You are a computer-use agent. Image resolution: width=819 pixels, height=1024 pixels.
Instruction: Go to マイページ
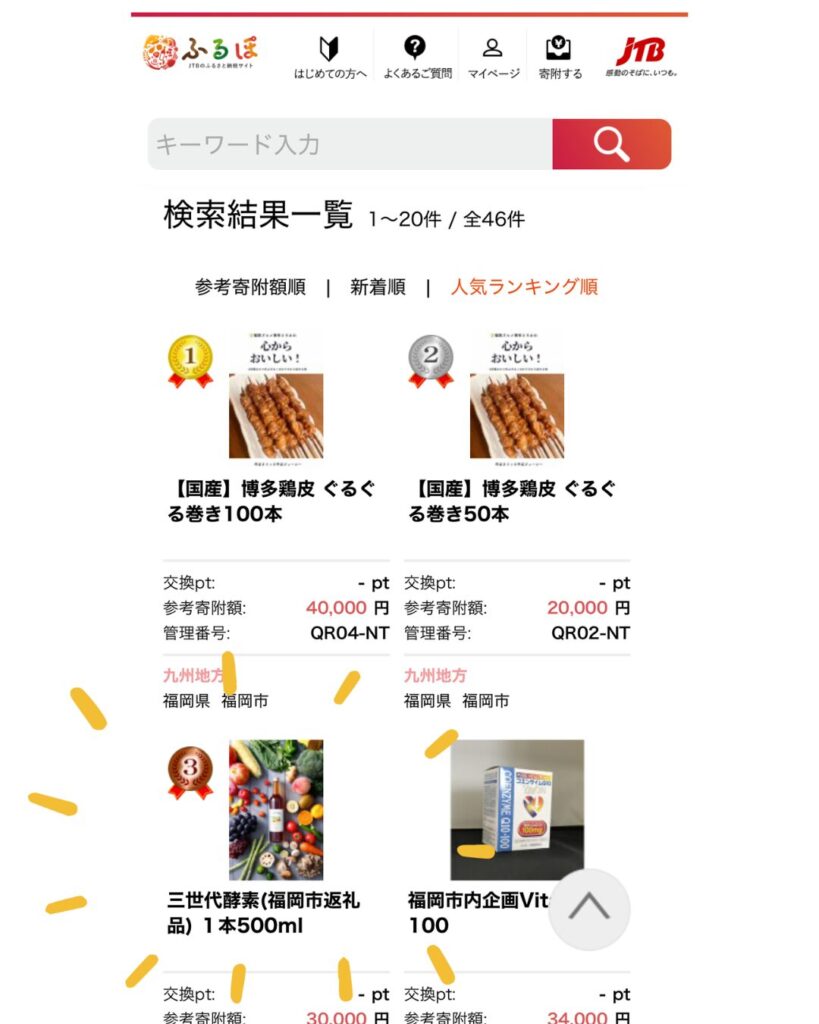pyautogui.click(x=493, y=57)
